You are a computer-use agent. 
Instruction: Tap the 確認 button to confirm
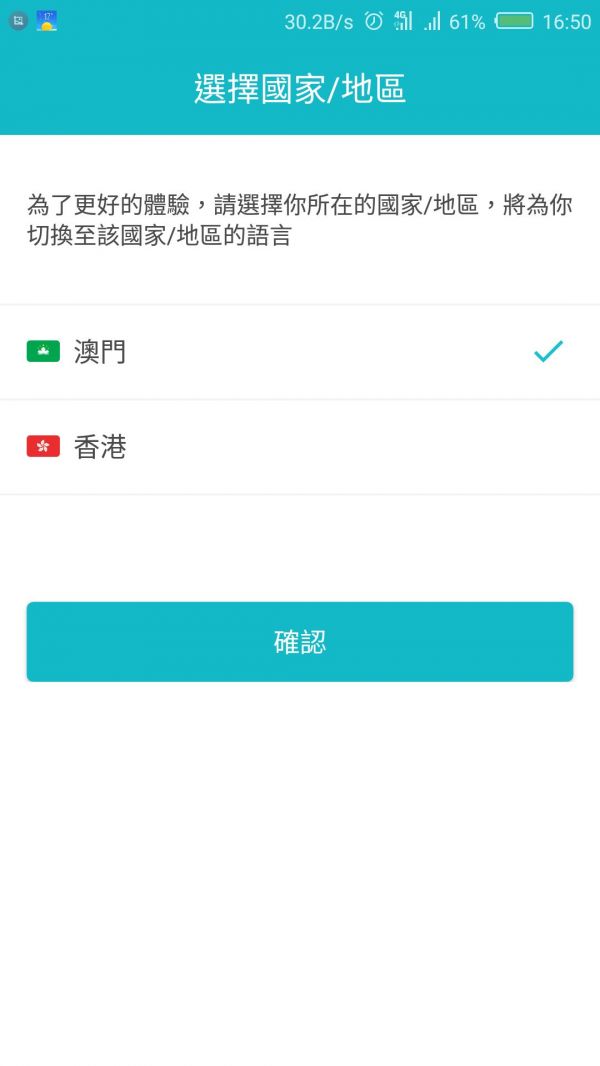tap(300, 642)
